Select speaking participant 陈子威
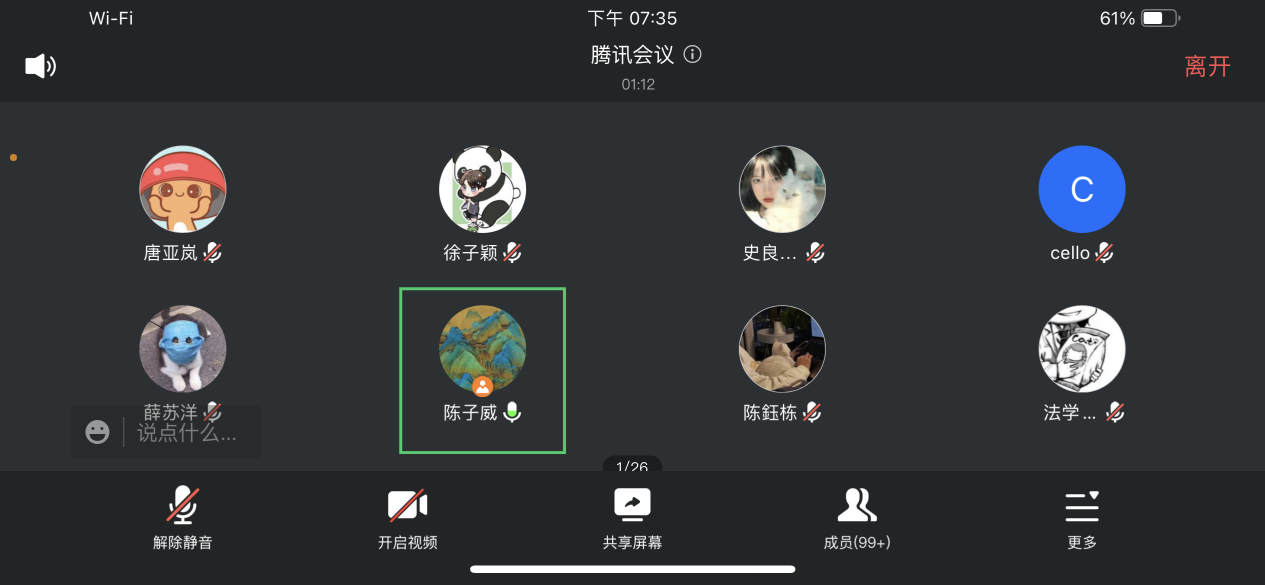 click(483, 350)
